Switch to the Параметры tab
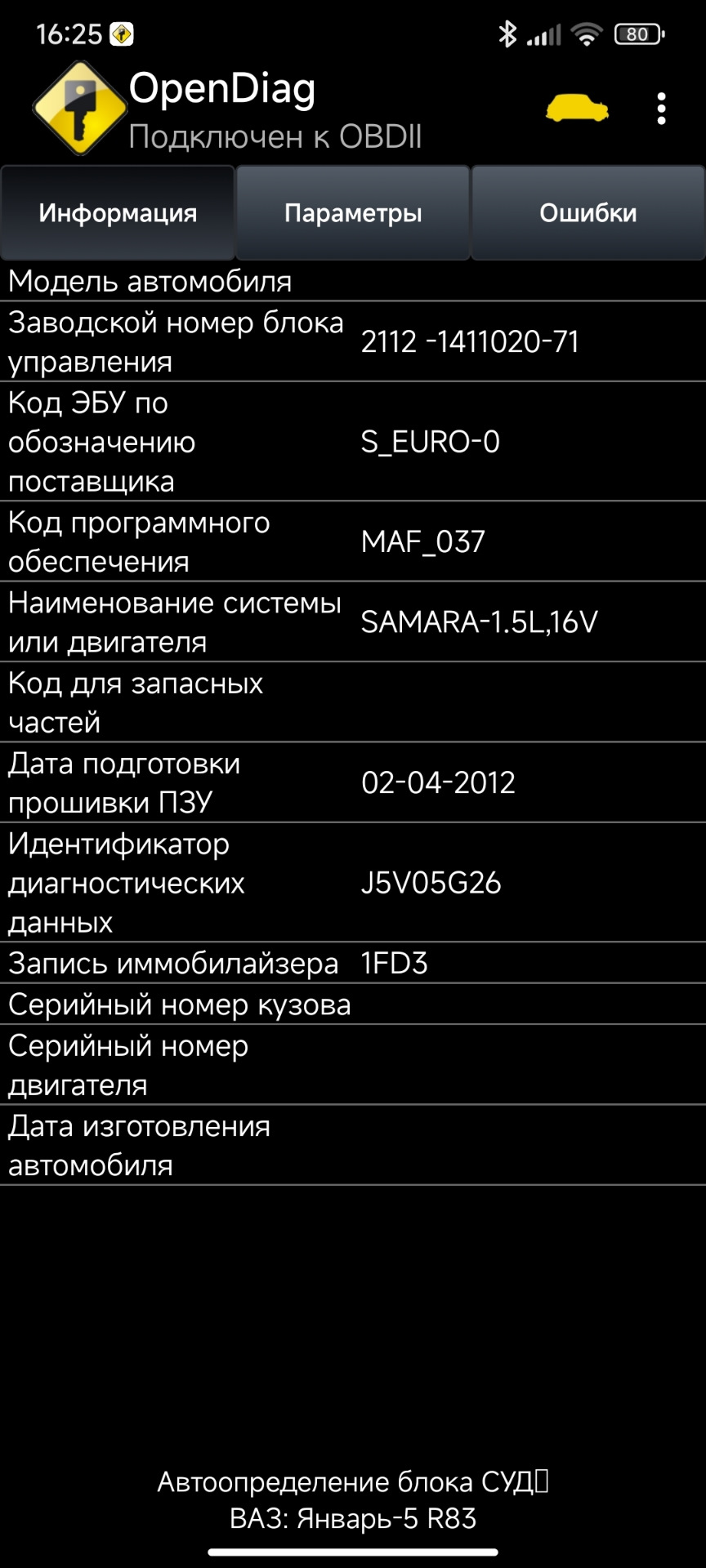 pyautogui.click(x=353, y=213)
